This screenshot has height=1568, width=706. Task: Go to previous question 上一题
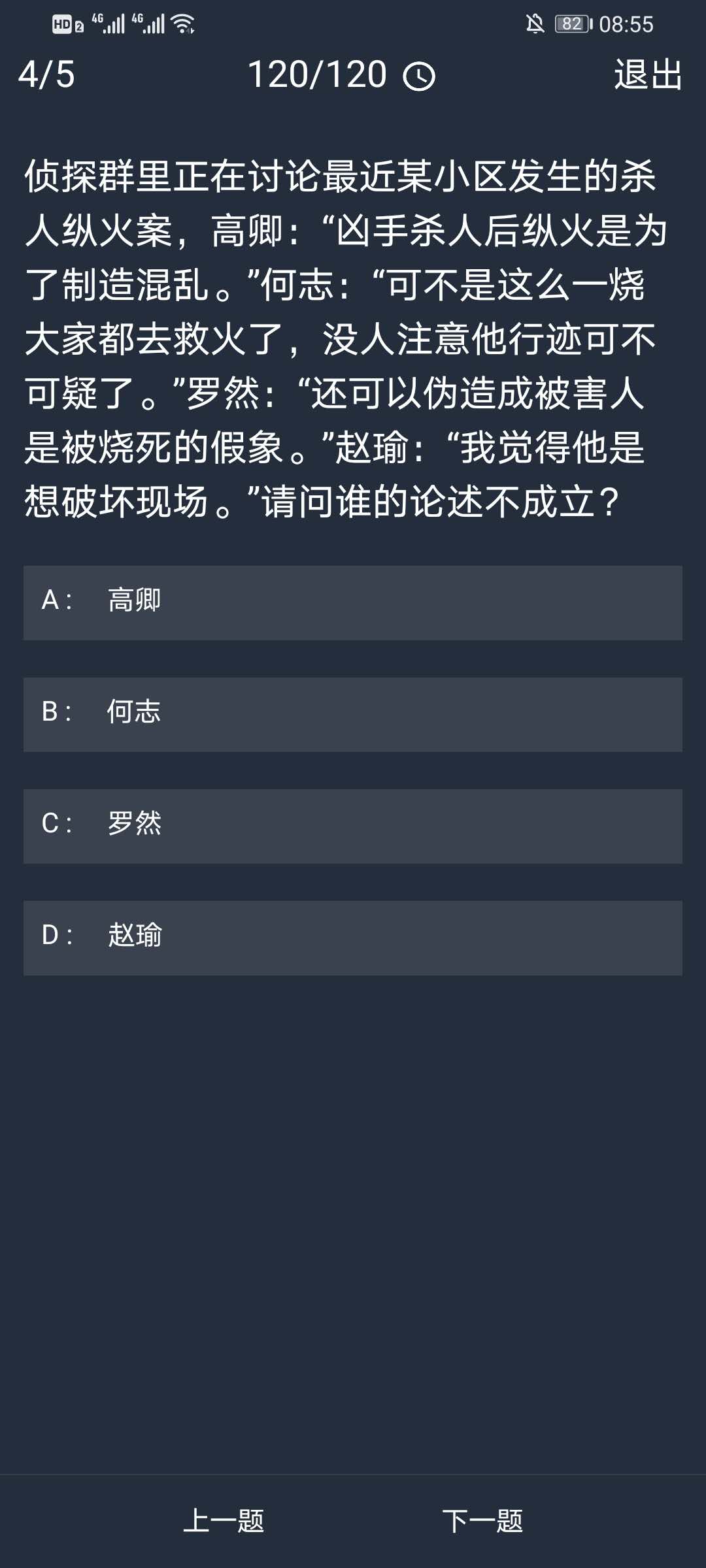(224, 1521)
